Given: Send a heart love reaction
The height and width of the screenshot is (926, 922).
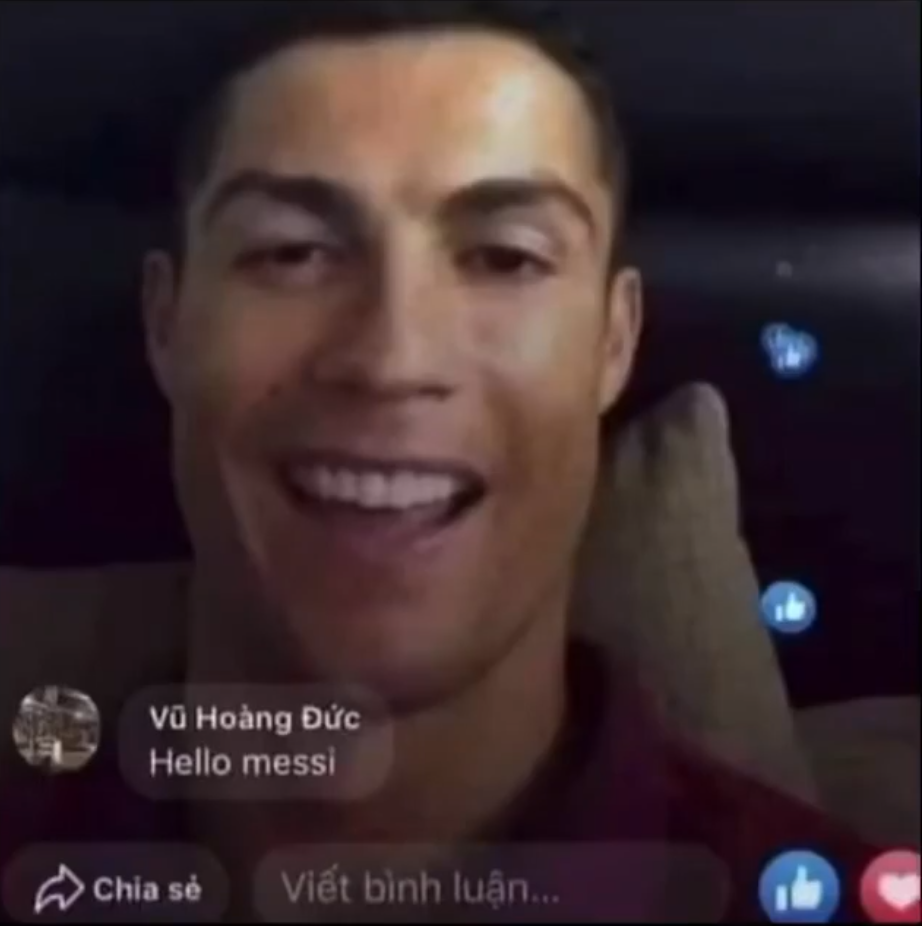Looking at the screenshot, I should (x=893, y=888).
